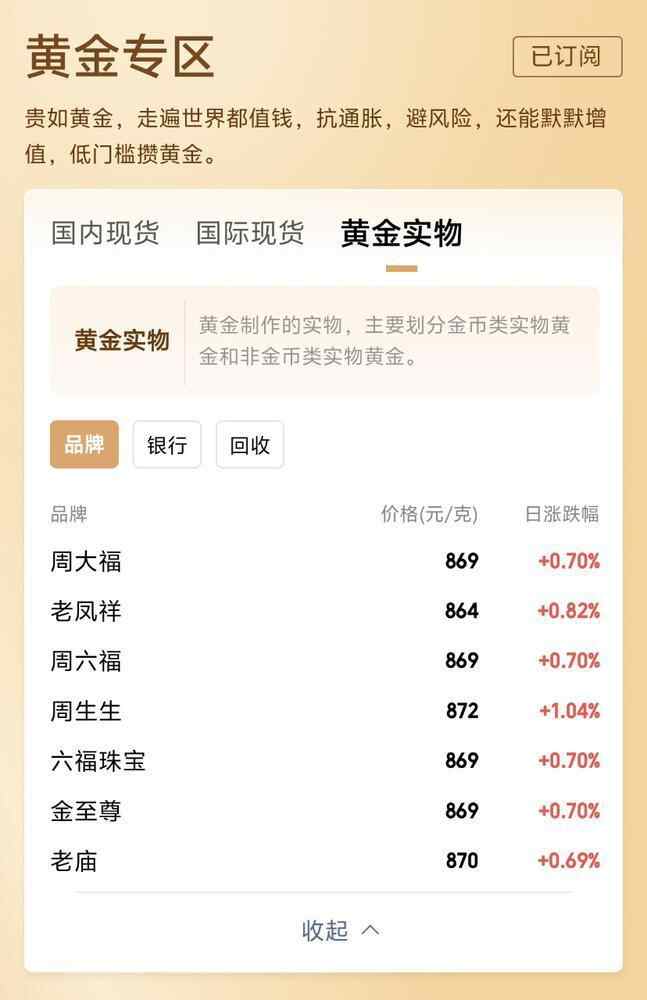Switch to the 国际现货 tab
This screenshot has width=647, height=1000.
(250, 234)
